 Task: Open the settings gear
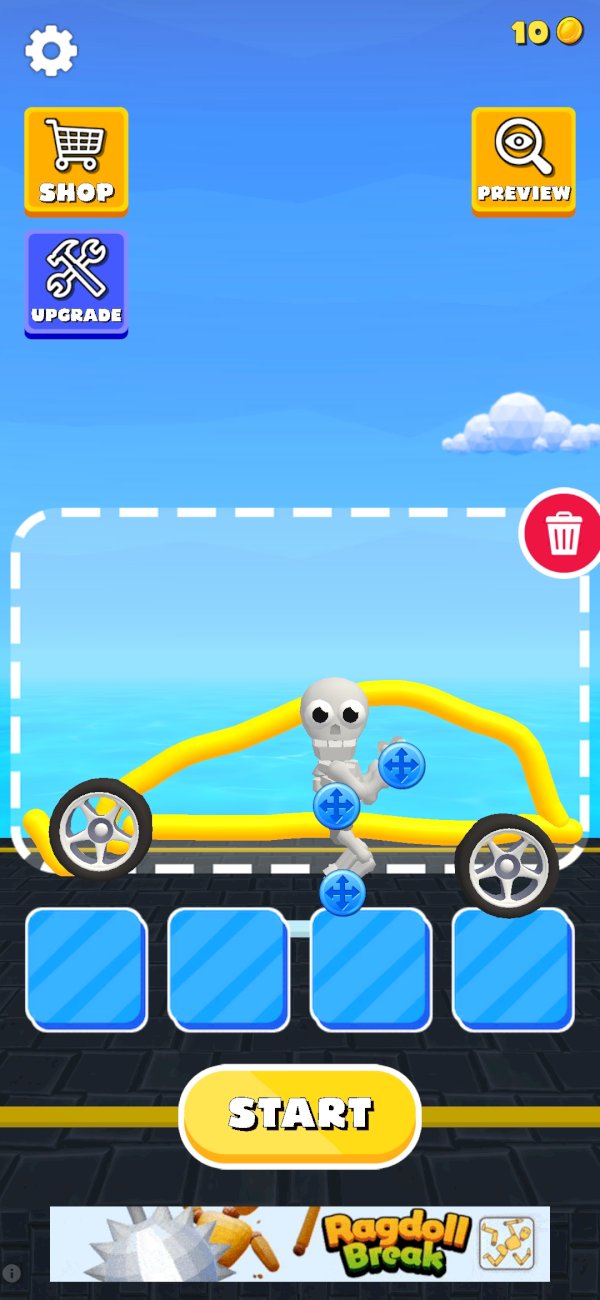click(x=51, y=50)
